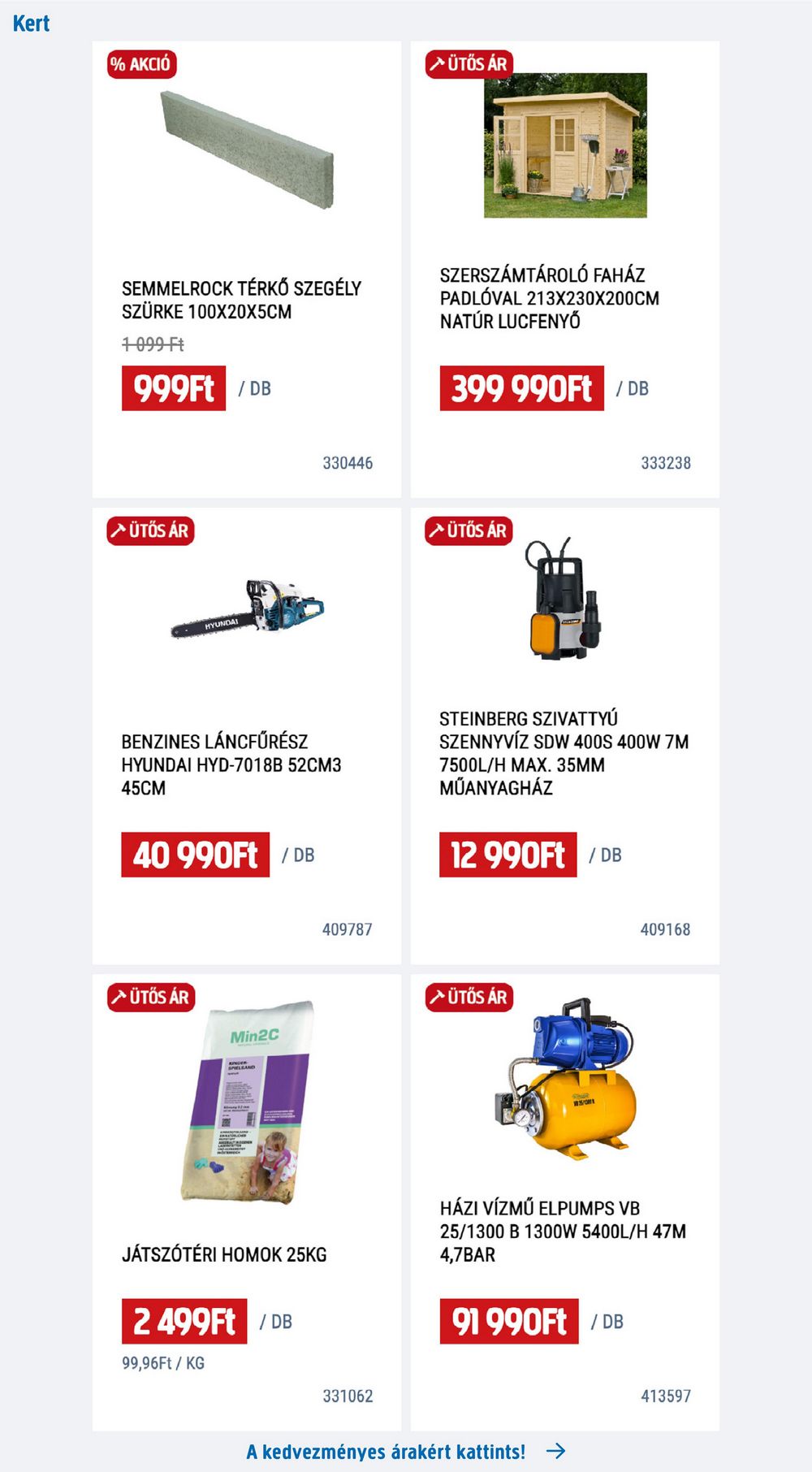Select the játszótéri homok 25kg product
The width and height of the screenshot is (812, 1472).
point(246,1202)
